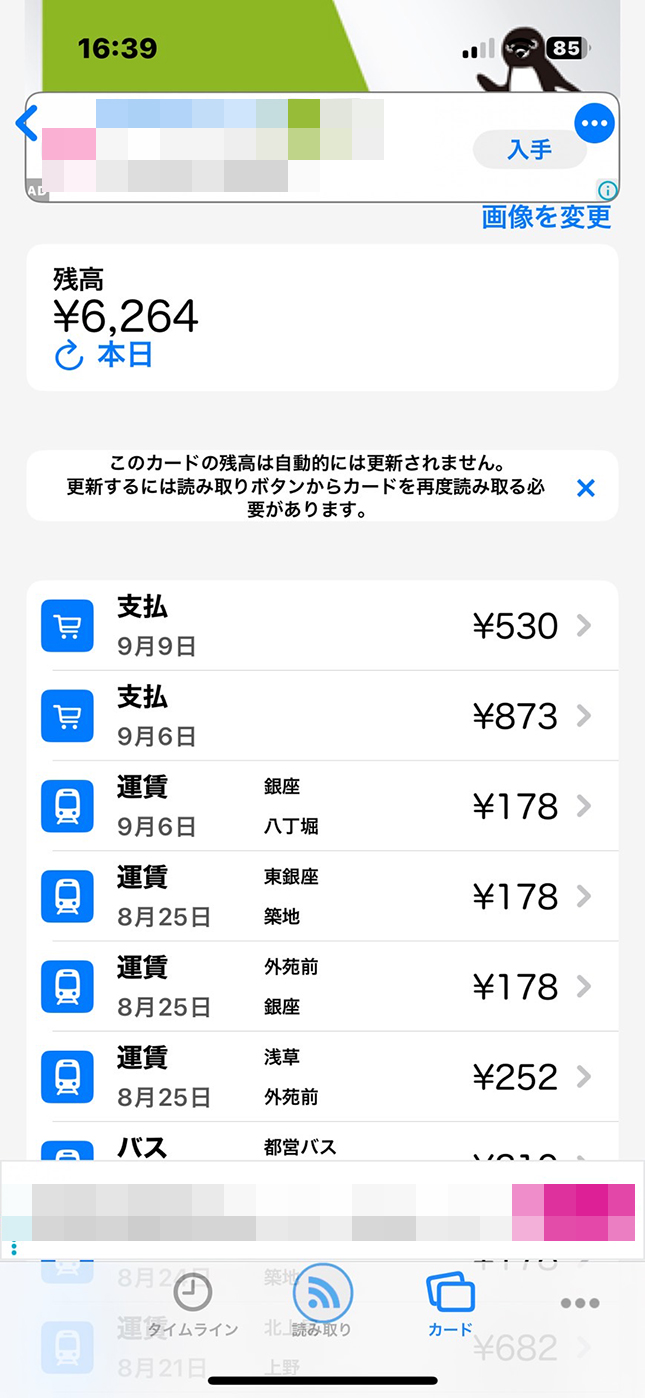View the 東銀座 to 築地 fare entry
Viewport: 645px width, 1398px height.
tap(322, 896)
